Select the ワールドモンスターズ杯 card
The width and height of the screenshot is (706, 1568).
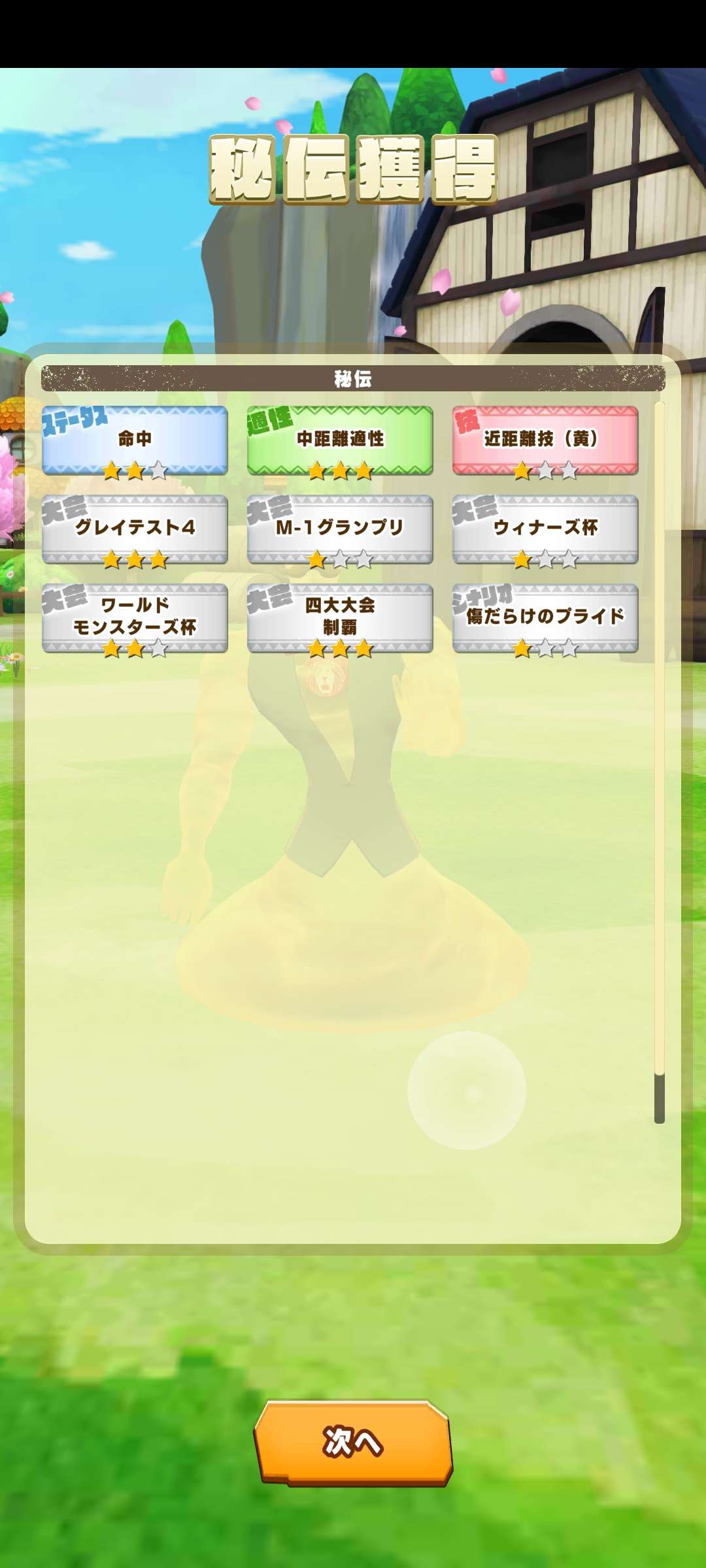(x=135, y=618)
